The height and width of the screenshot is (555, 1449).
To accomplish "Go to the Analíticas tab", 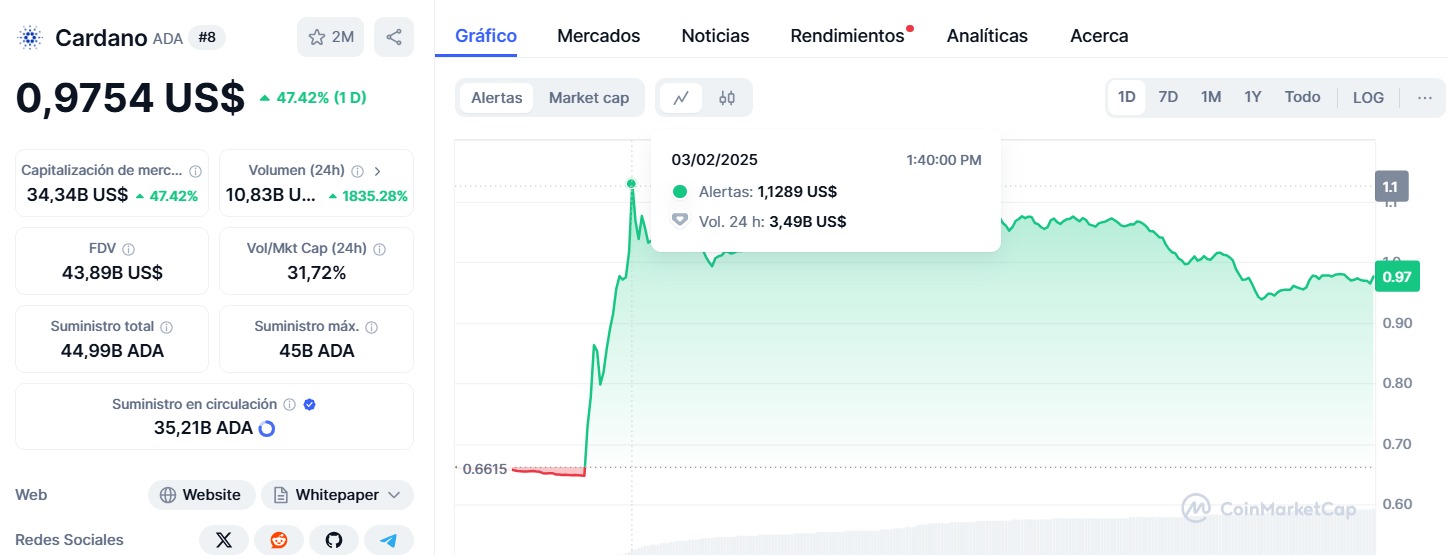I will click(987, 36).
